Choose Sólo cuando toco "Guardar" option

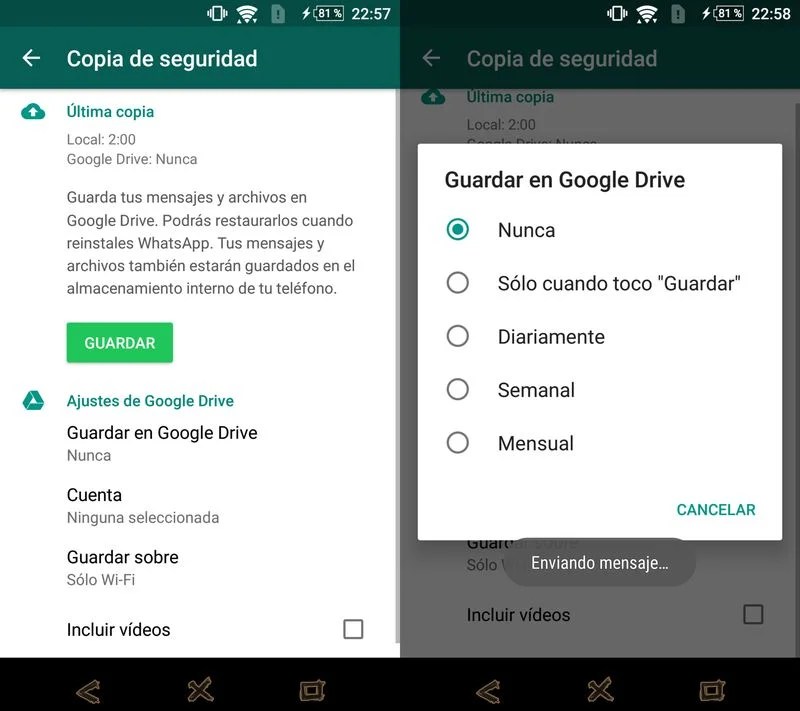458,283
